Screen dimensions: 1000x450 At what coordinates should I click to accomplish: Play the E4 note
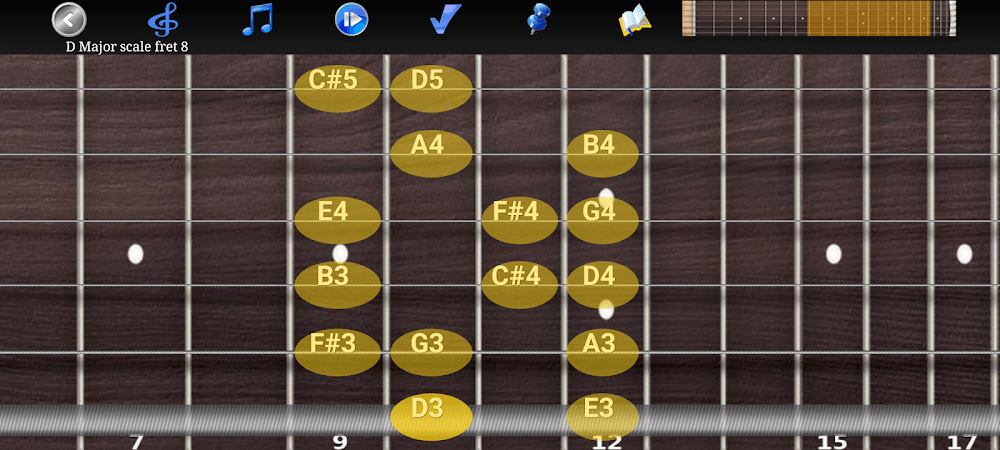point(337,220)
